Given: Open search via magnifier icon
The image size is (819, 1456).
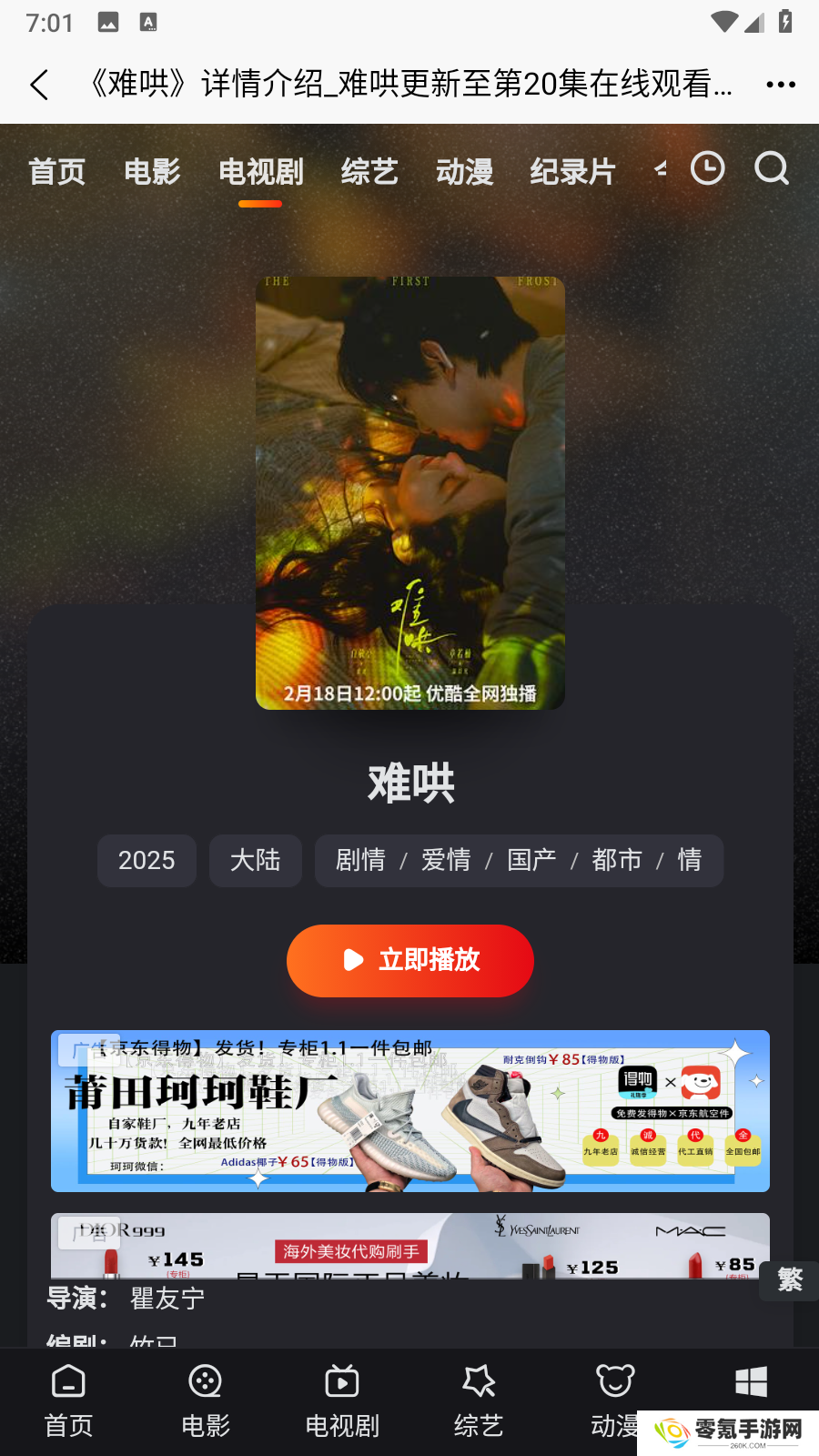Looking at the screenshot, I should [772, 169].
